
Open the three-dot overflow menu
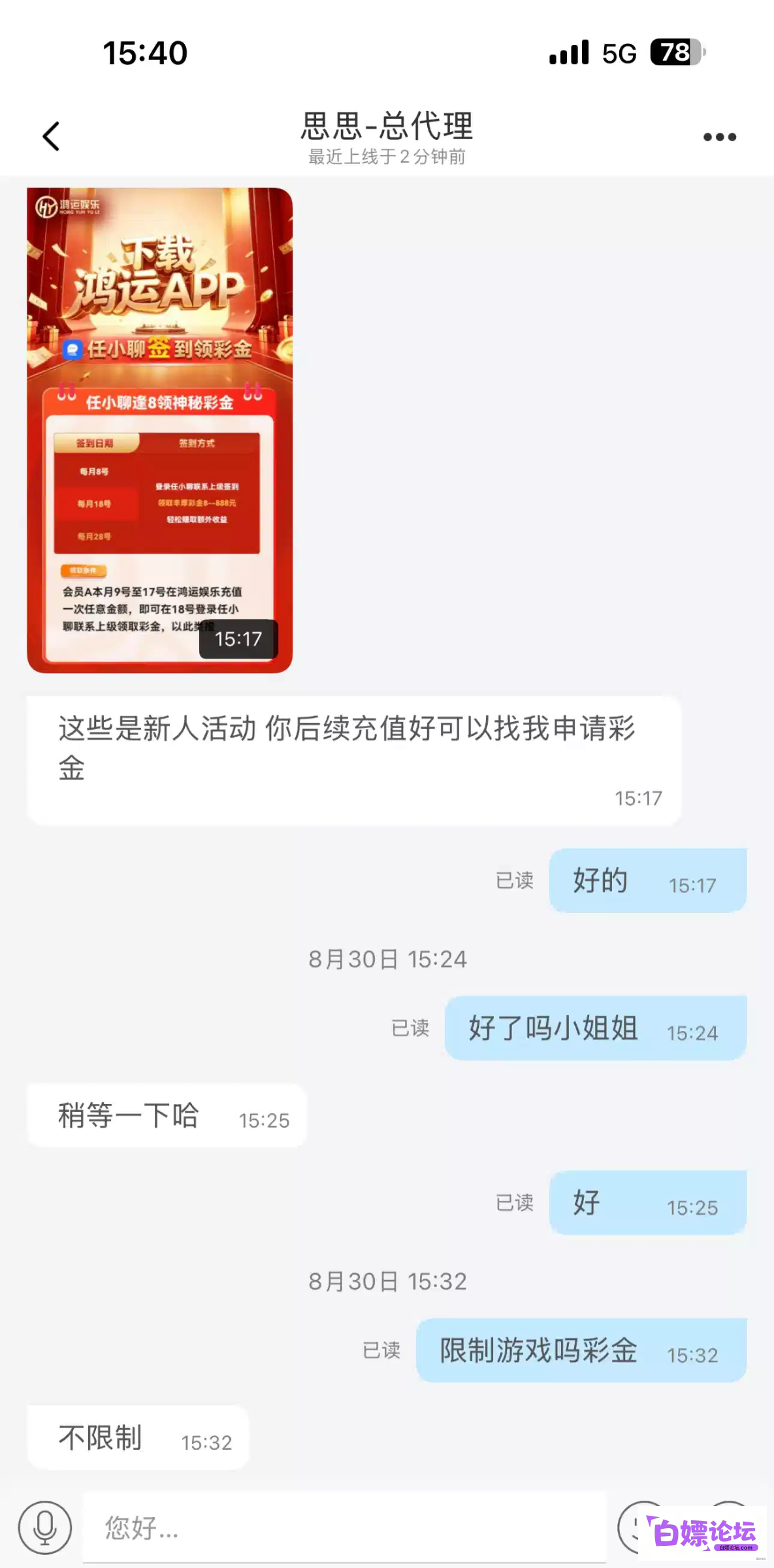719,137
